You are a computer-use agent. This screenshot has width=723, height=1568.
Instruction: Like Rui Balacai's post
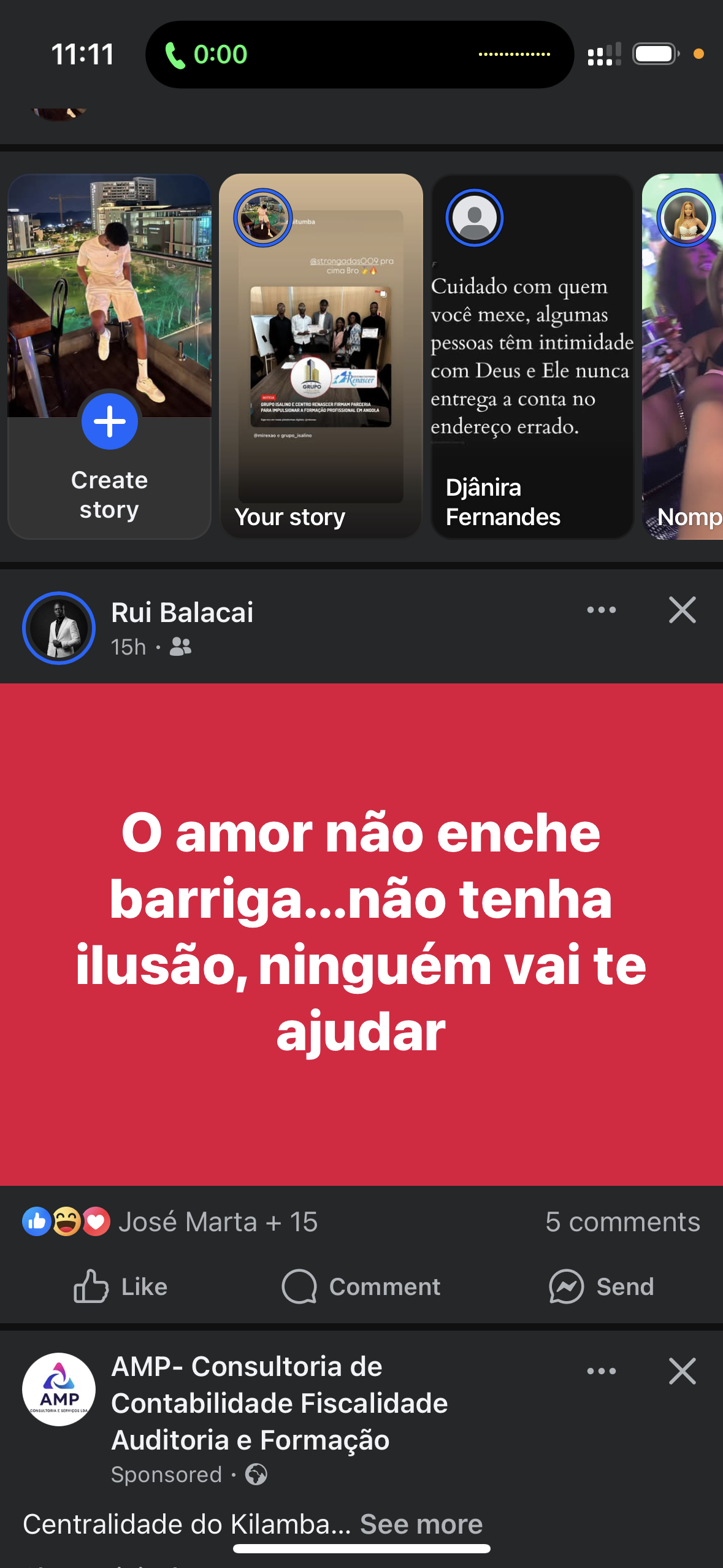pos(120,1286)
